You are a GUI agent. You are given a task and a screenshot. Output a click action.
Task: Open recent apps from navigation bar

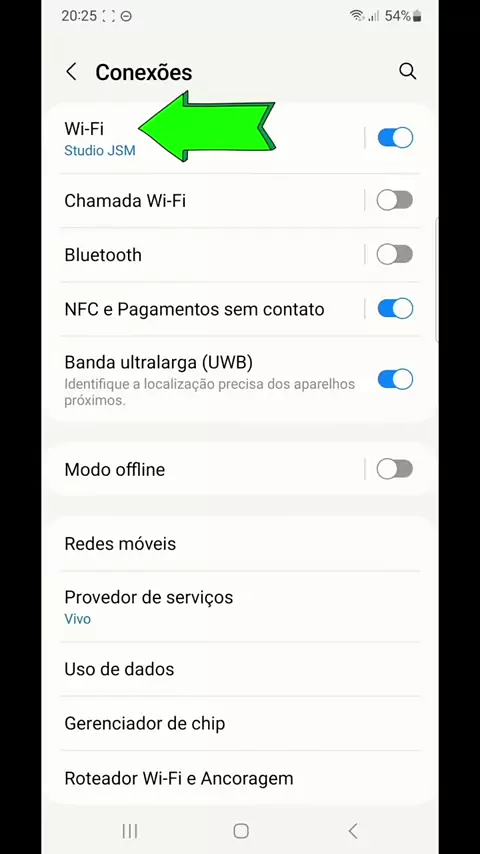point(130,831)
